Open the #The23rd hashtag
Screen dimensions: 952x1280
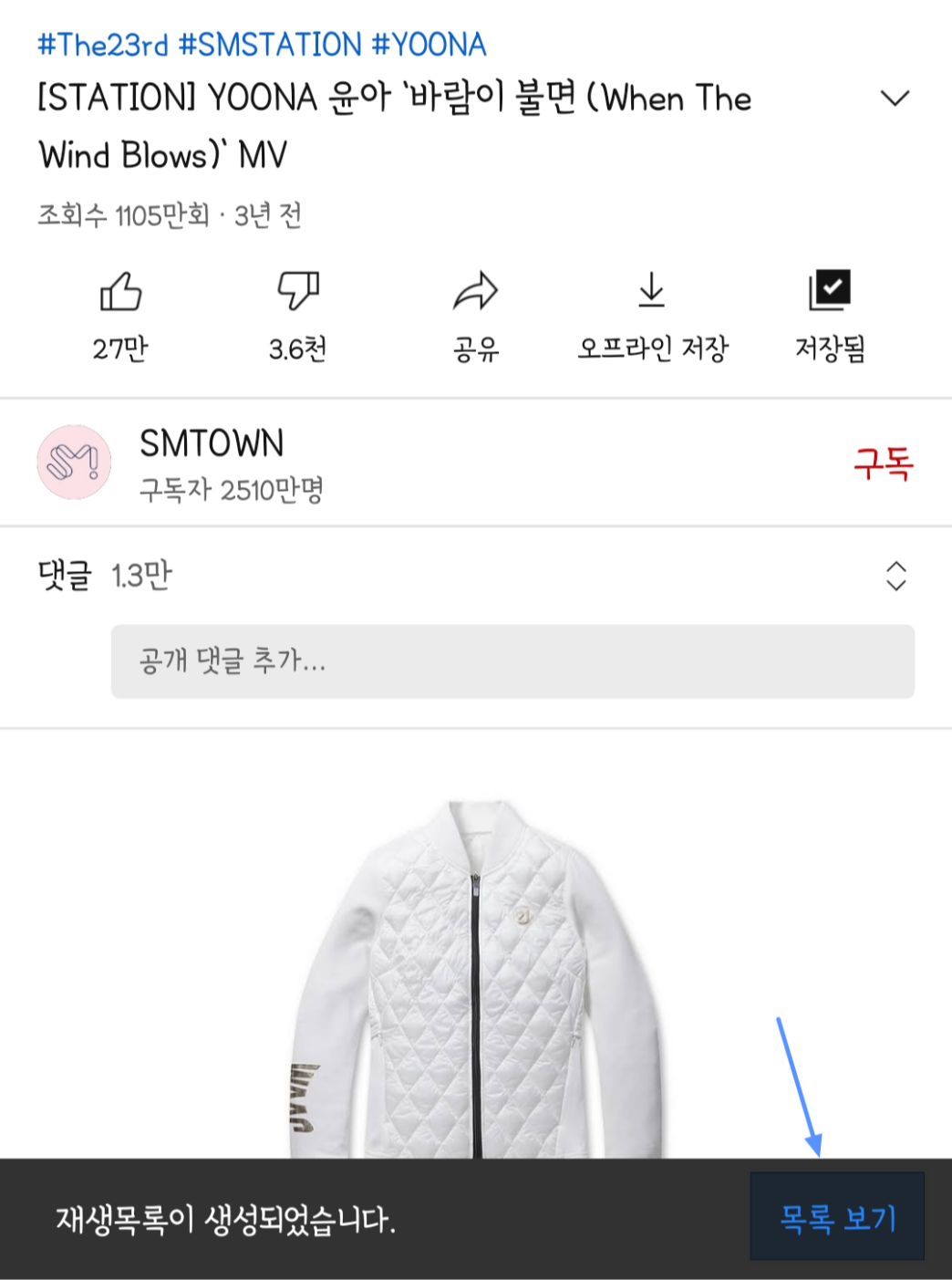[x=103, y=45]
